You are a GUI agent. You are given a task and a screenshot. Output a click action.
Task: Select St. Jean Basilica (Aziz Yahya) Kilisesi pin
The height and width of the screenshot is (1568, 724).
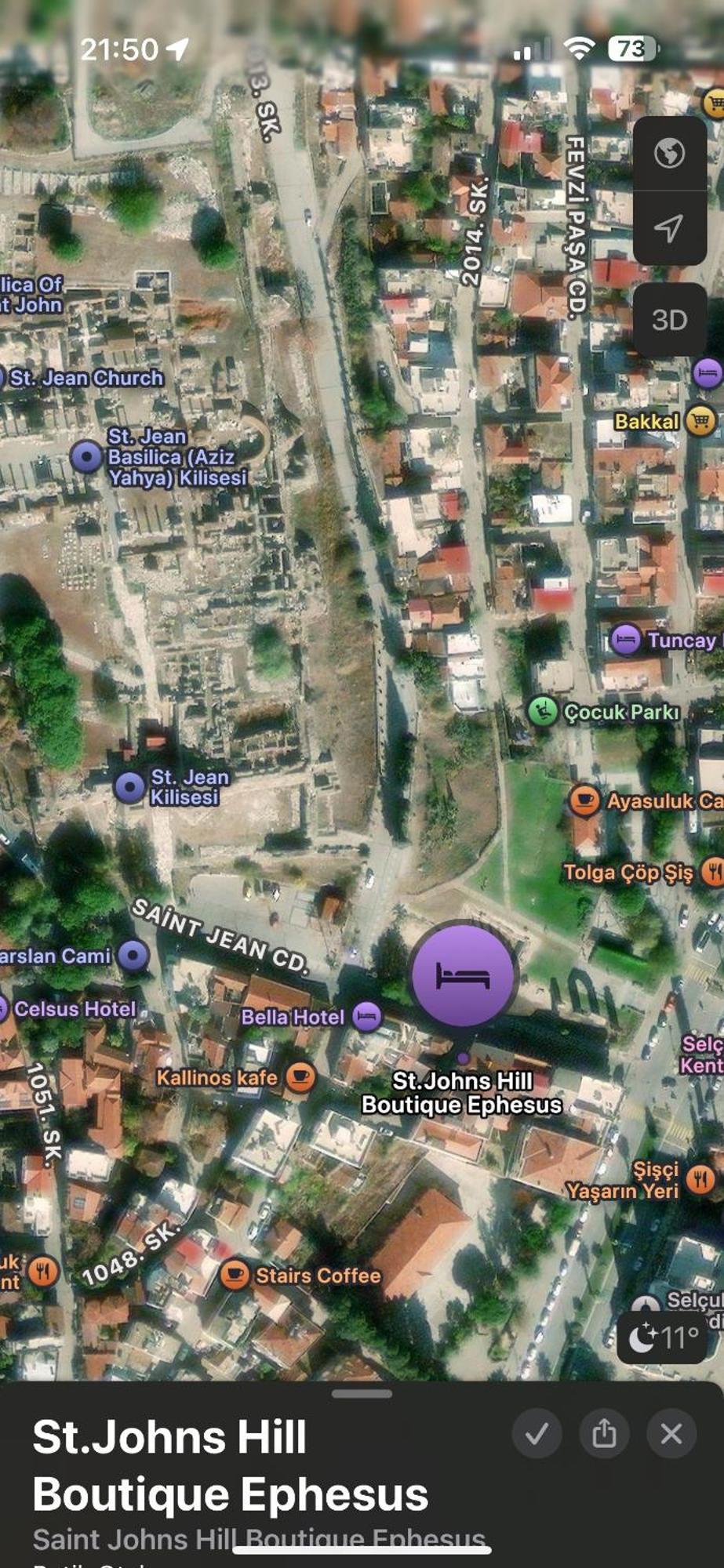(x=87, y=456)
